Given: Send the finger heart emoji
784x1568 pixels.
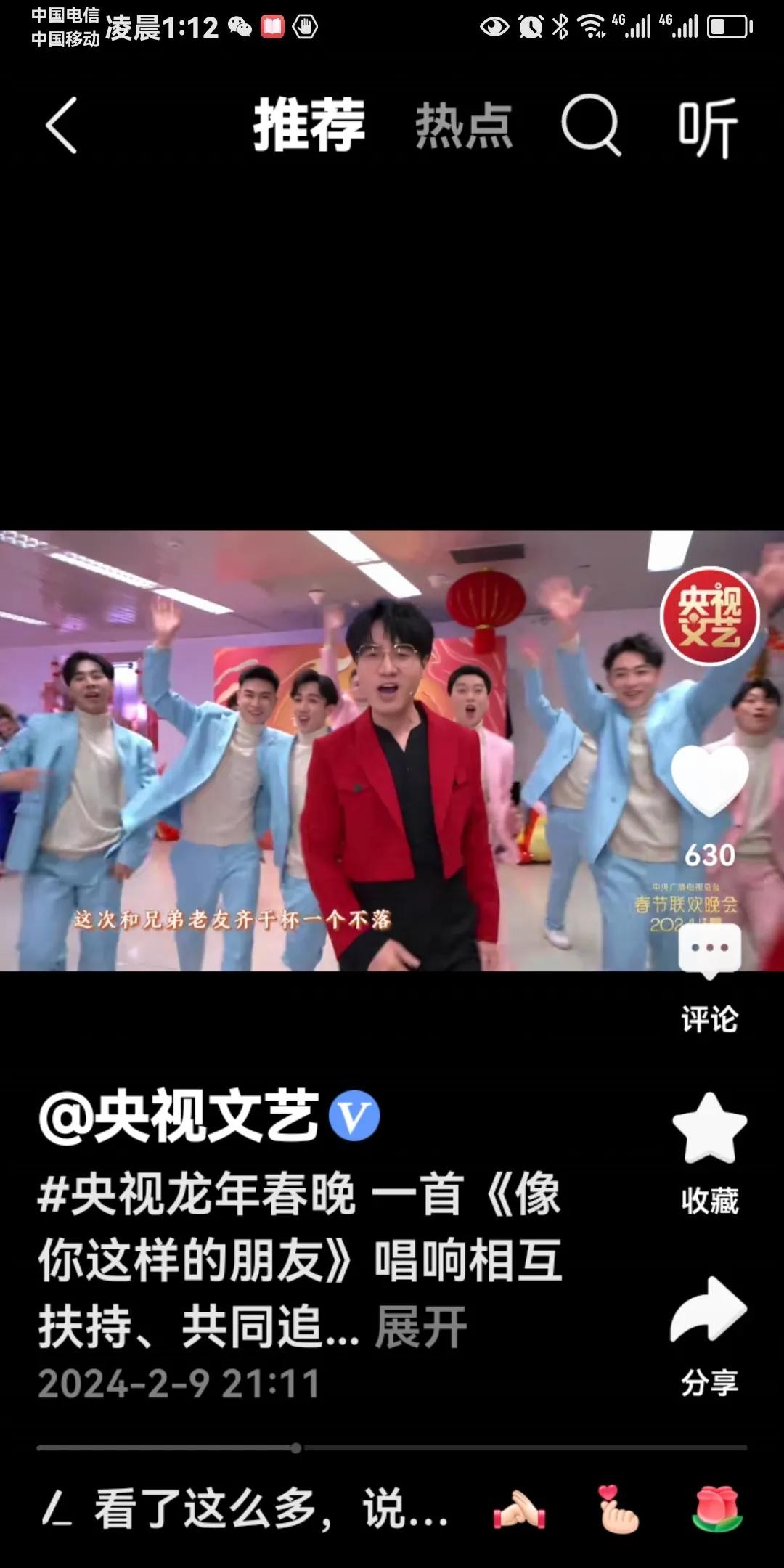Looking at the screenshot, I should coord(618,1510).
